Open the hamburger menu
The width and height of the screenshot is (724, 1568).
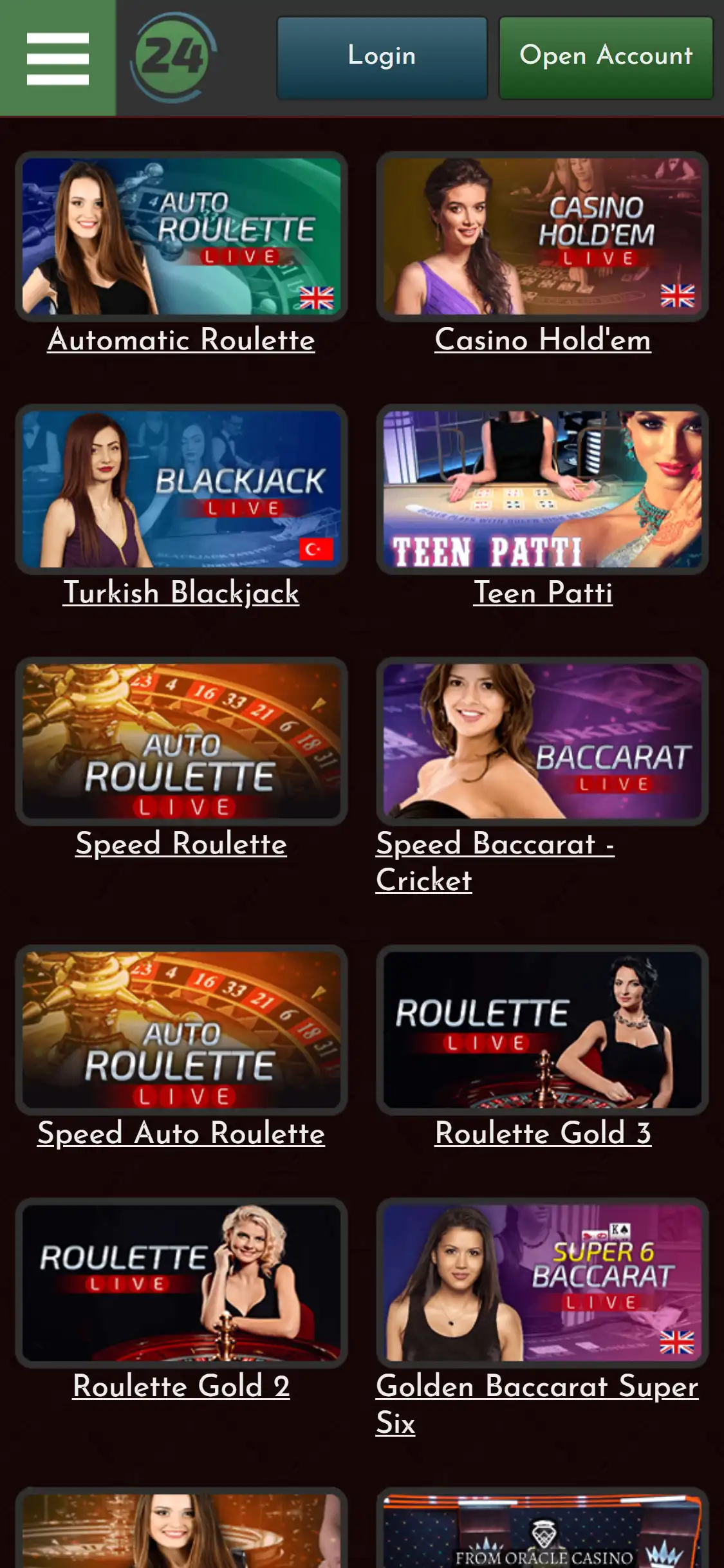57,58
